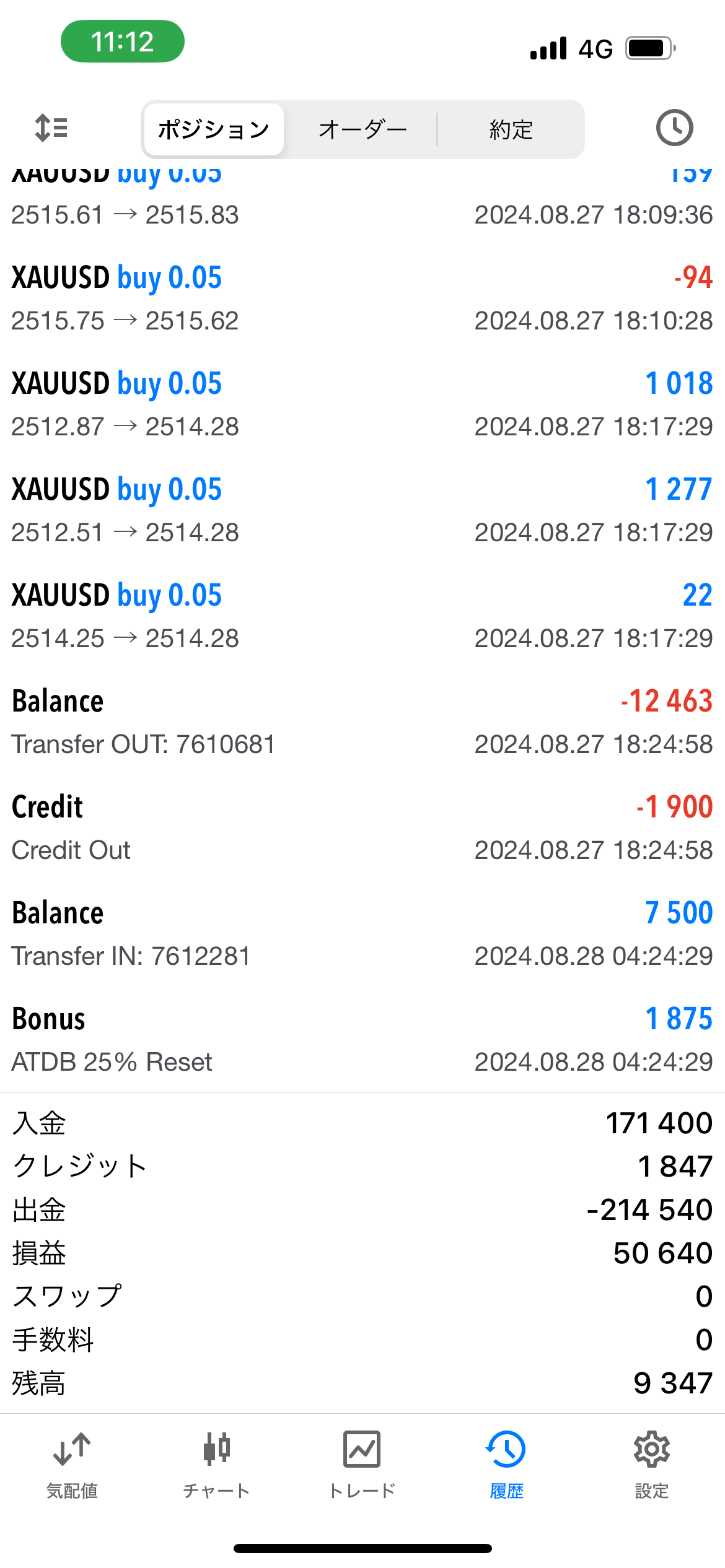The width and height of the screenshot is (725, 1568).
Task: Select the ポジション segment
Action: [214, 129]
